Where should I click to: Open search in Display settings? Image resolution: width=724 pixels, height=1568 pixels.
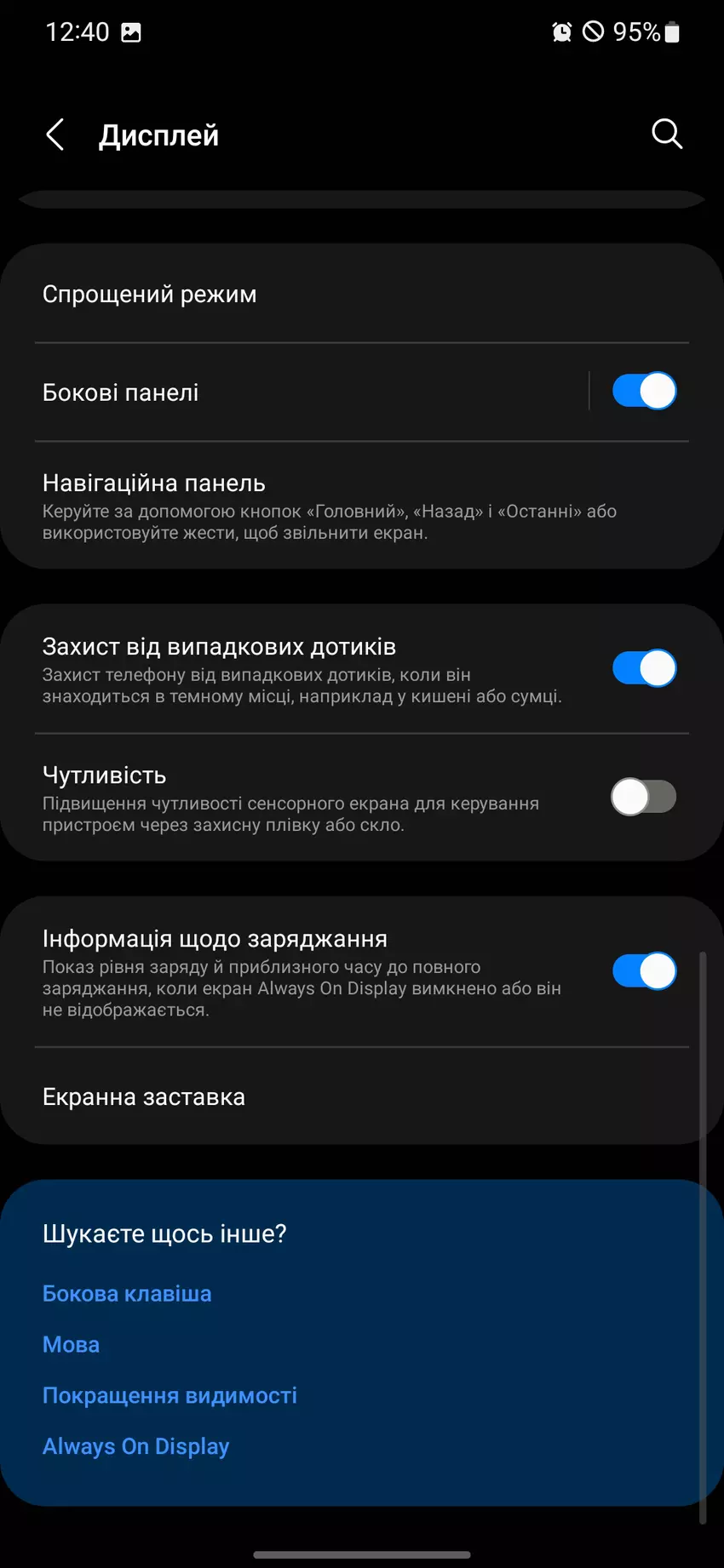point(667,134)
